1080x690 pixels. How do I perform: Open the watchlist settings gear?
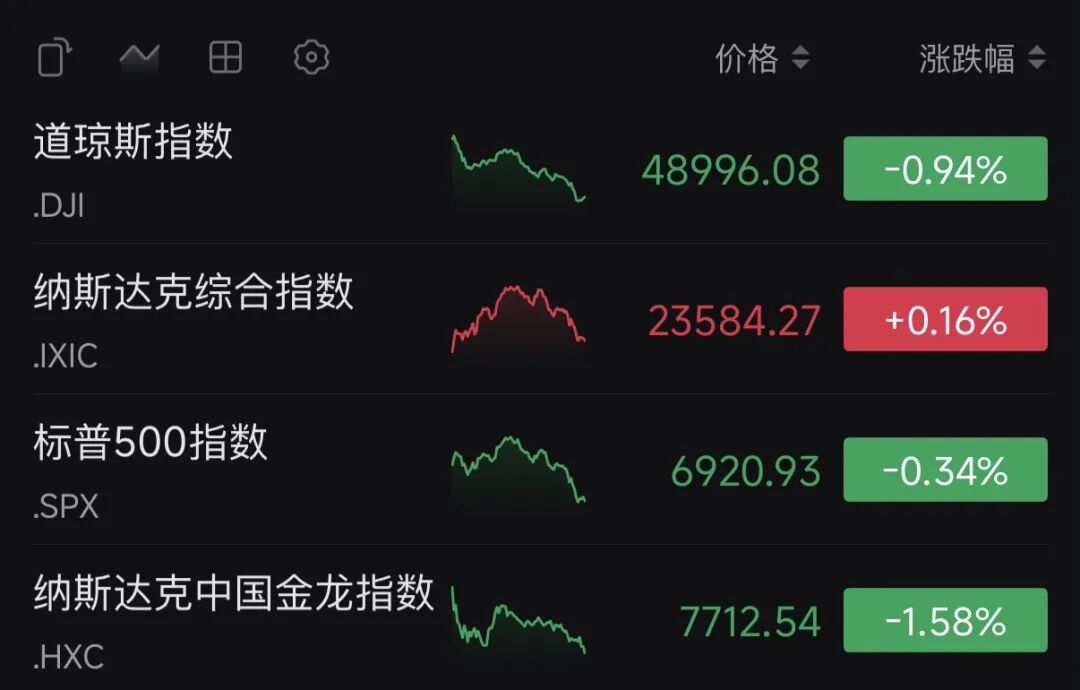311,57
